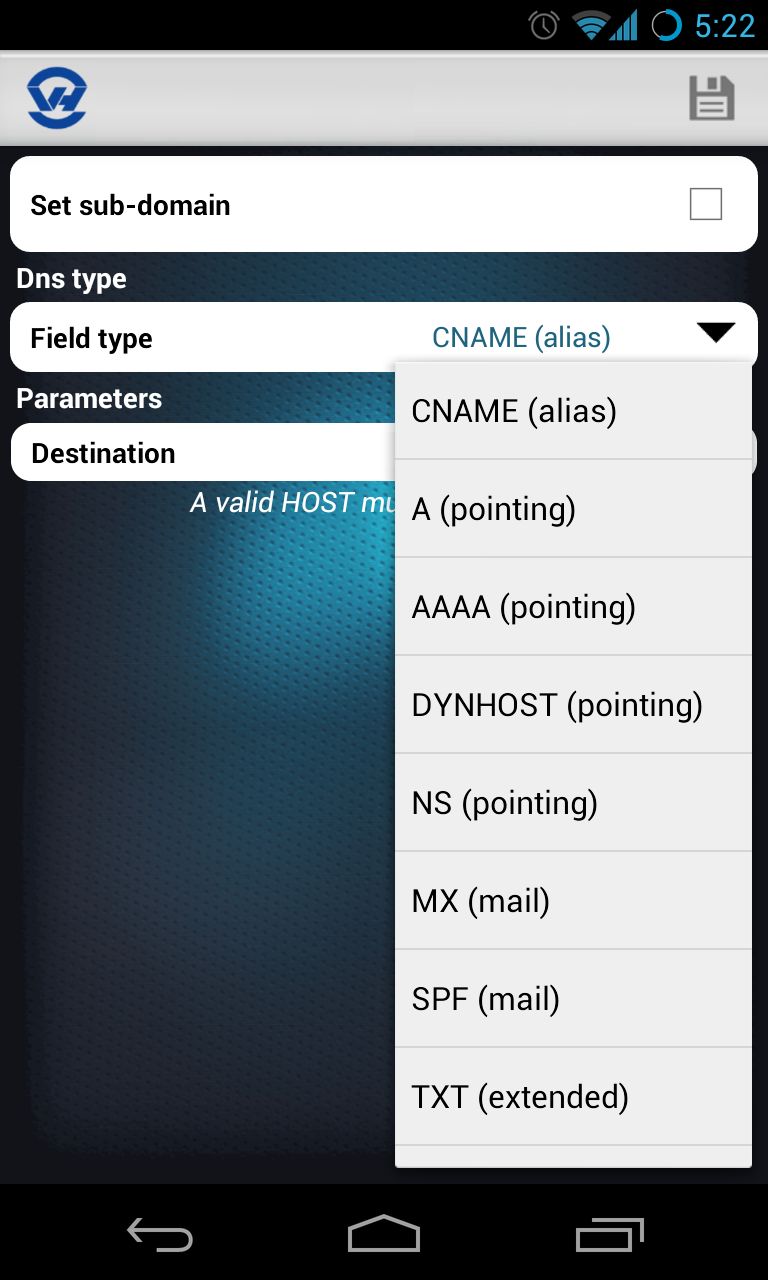Viewport: 768px width, 1280px height.
Task: Pick SPF (mail) option
Action: (x=573, y=999)
